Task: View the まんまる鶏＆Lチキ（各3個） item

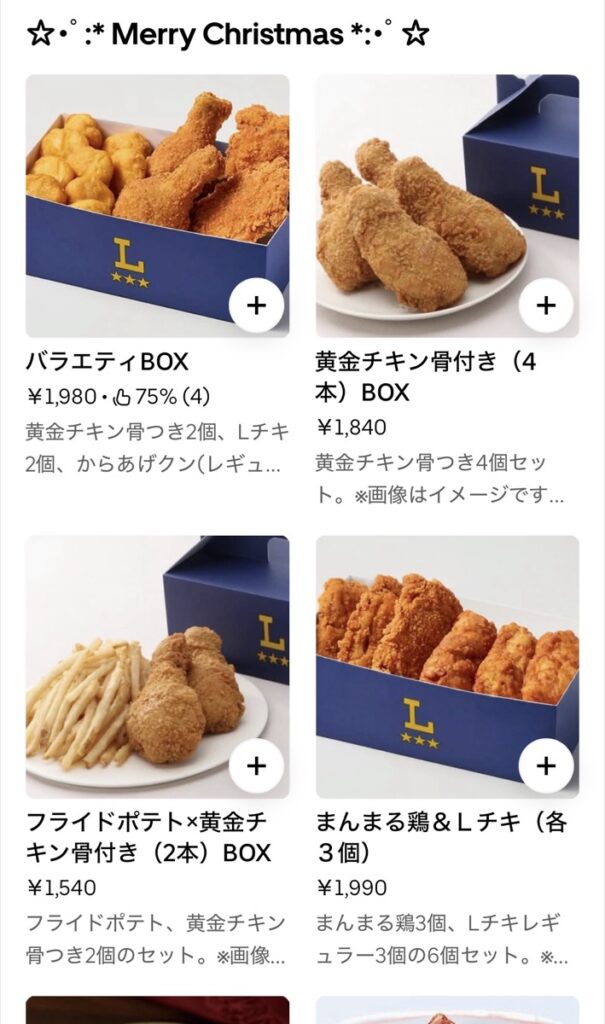Action: [441, 837]
